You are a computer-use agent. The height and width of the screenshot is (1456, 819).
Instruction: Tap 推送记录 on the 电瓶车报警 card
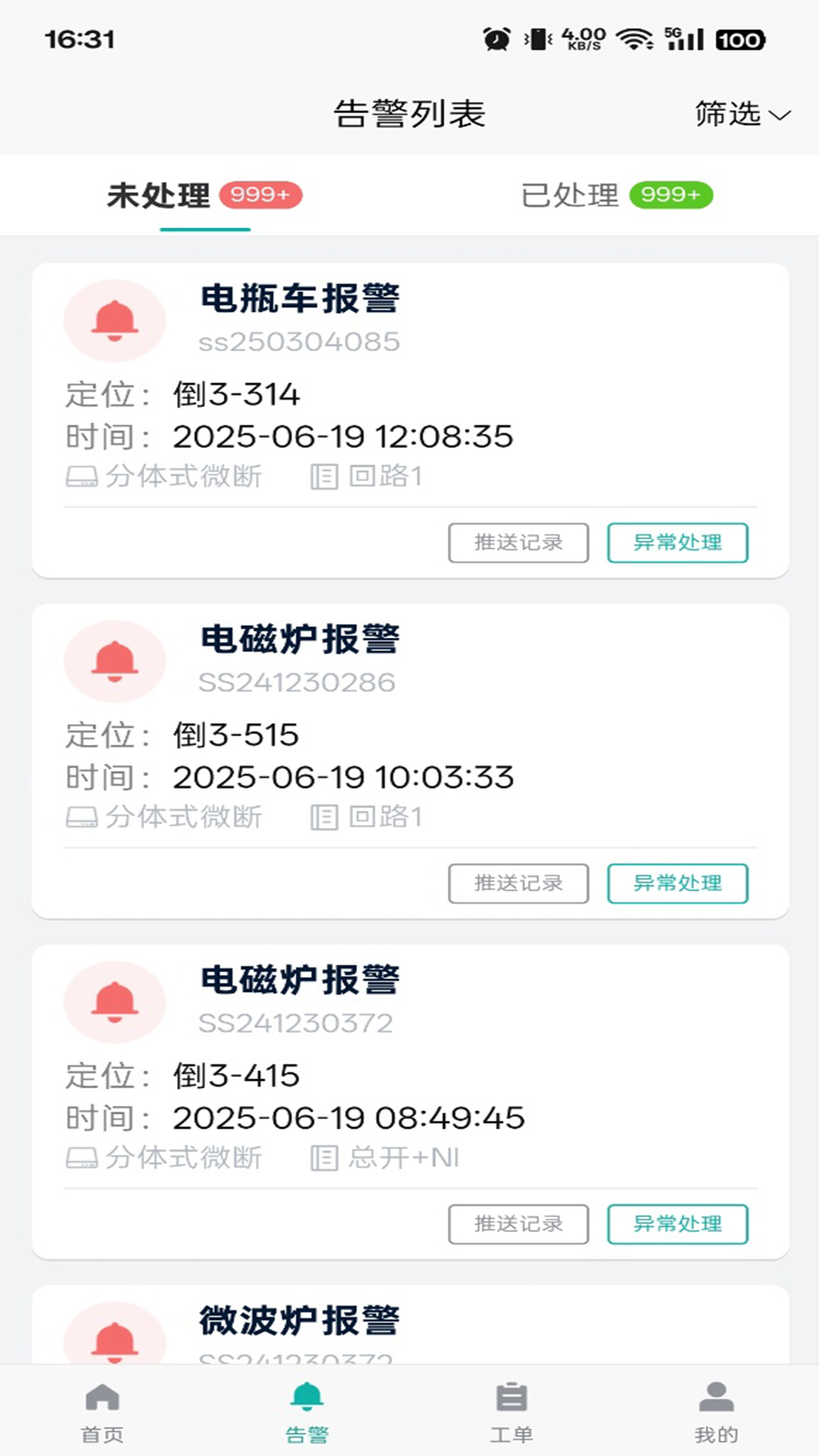tap(519, 543)
